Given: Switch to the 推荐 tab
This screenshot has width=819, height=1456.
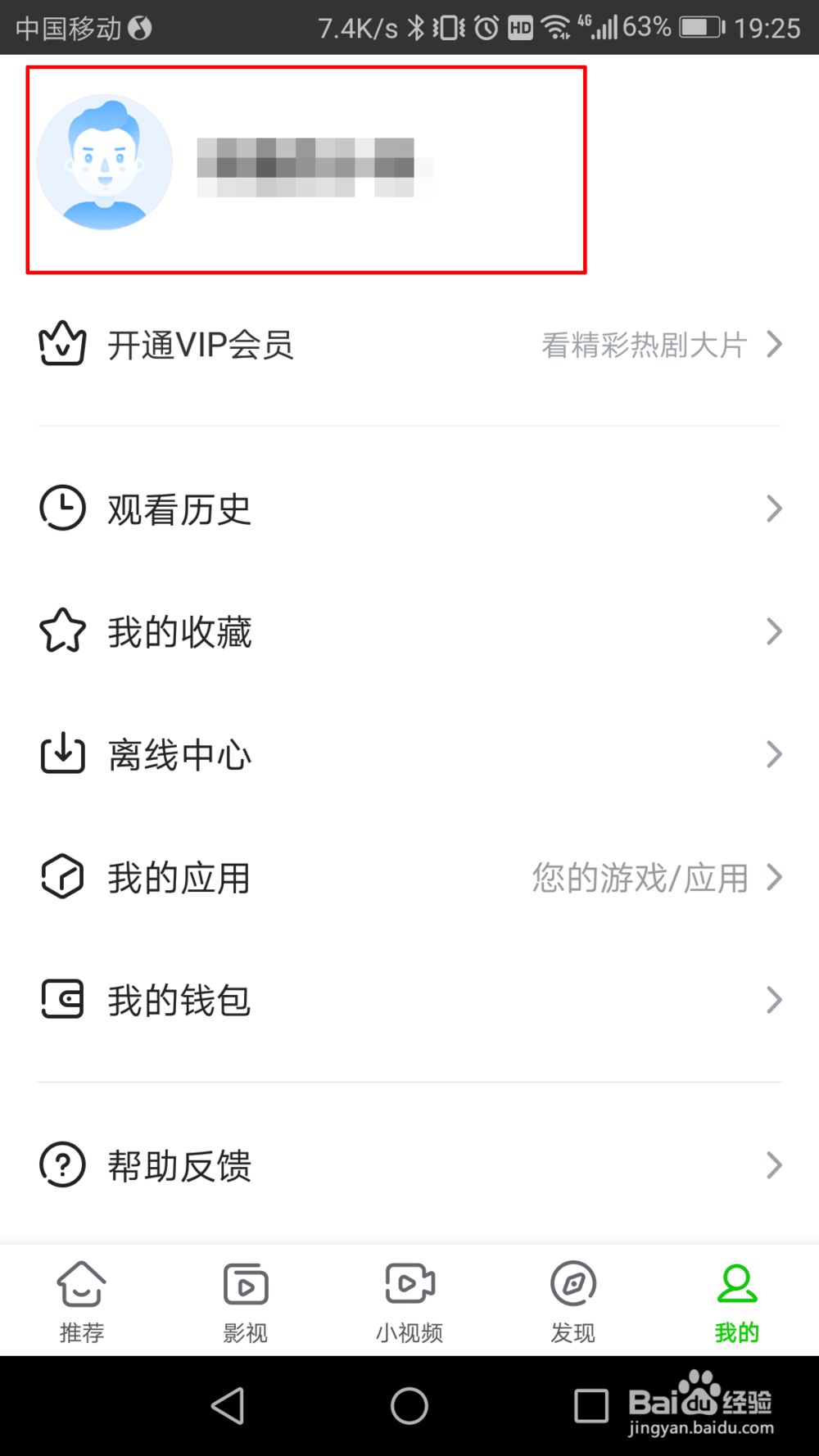Looking at the screenshot, I should pyautogui.click(x=81, y=1302).
